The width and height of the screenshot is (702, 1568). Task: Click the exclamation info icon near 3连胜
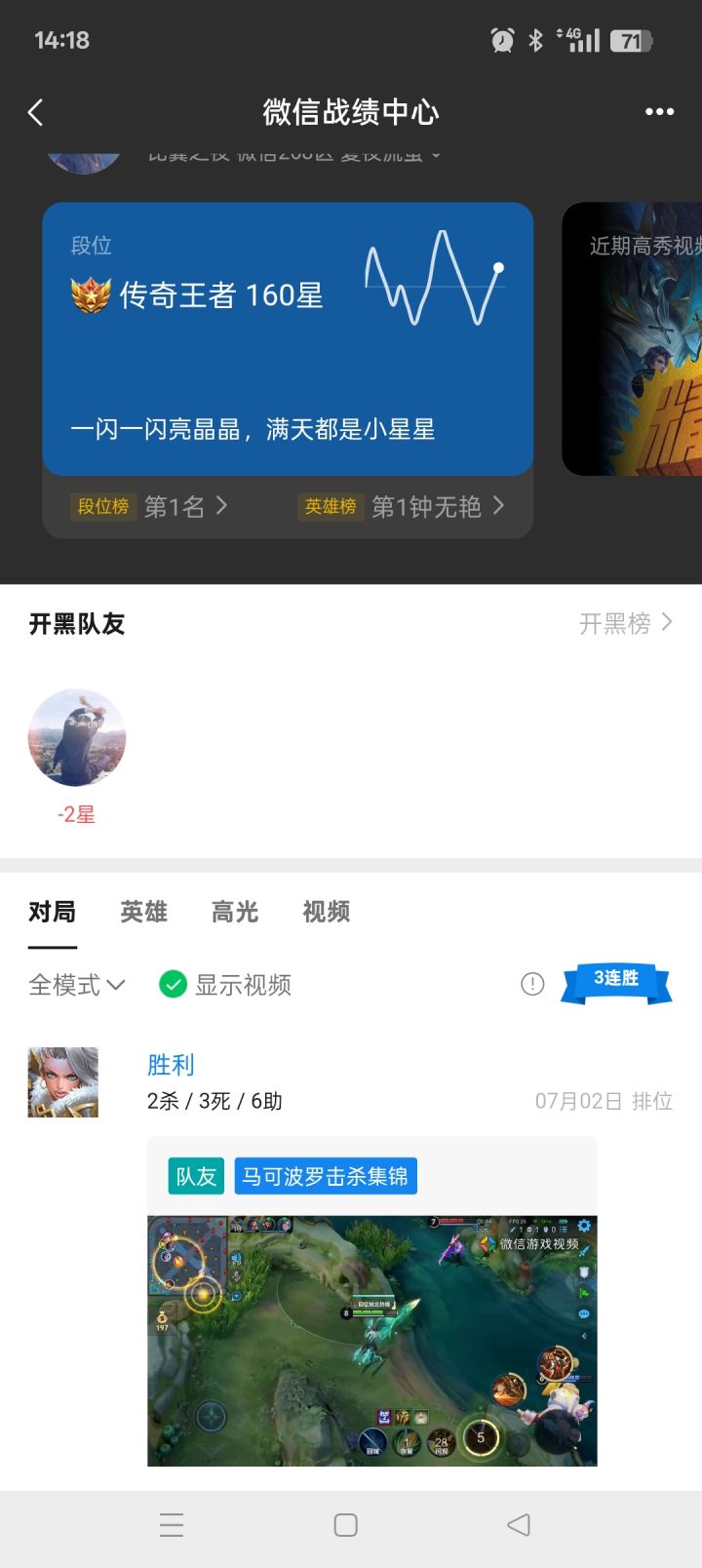[532, 985]
